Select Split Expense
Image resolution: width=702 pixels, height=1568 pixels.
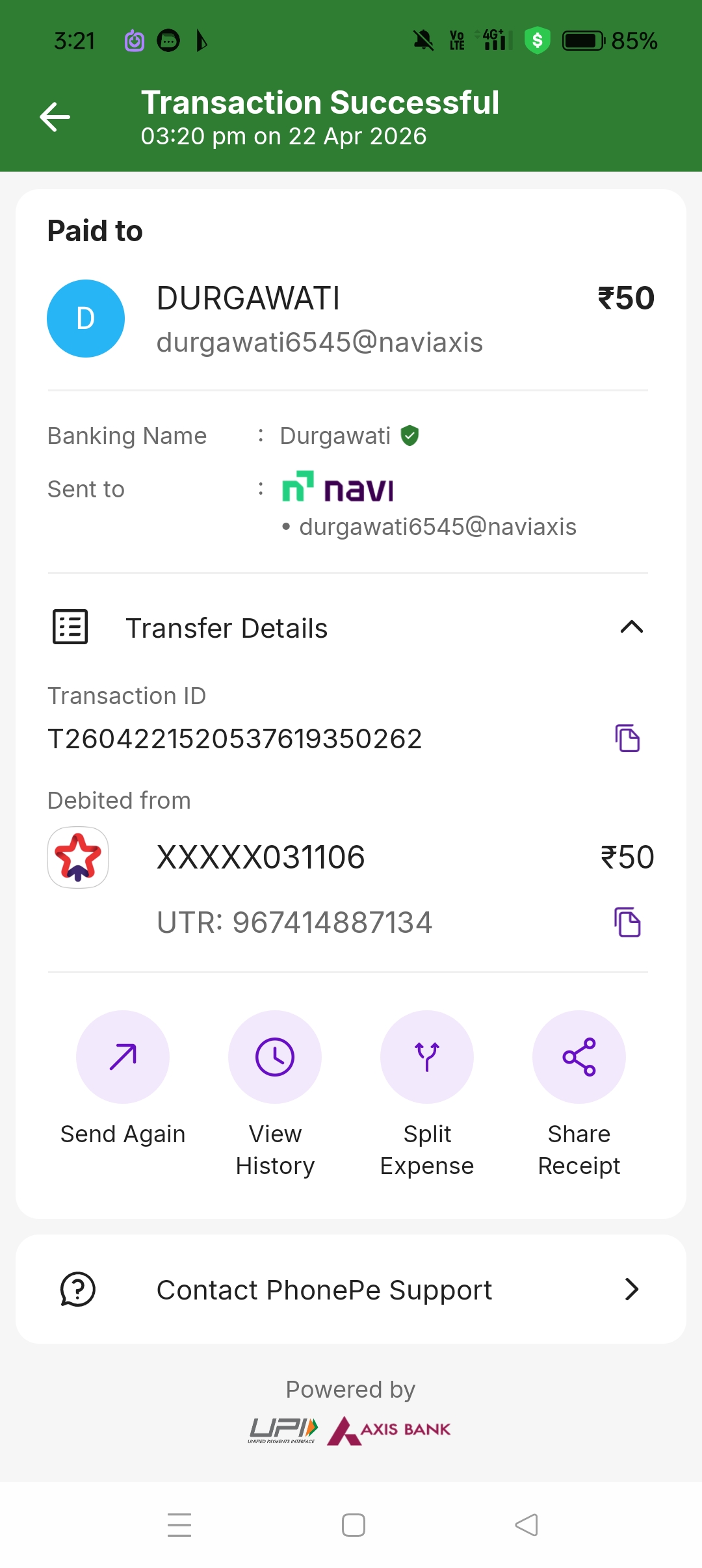pos(427,1057)
